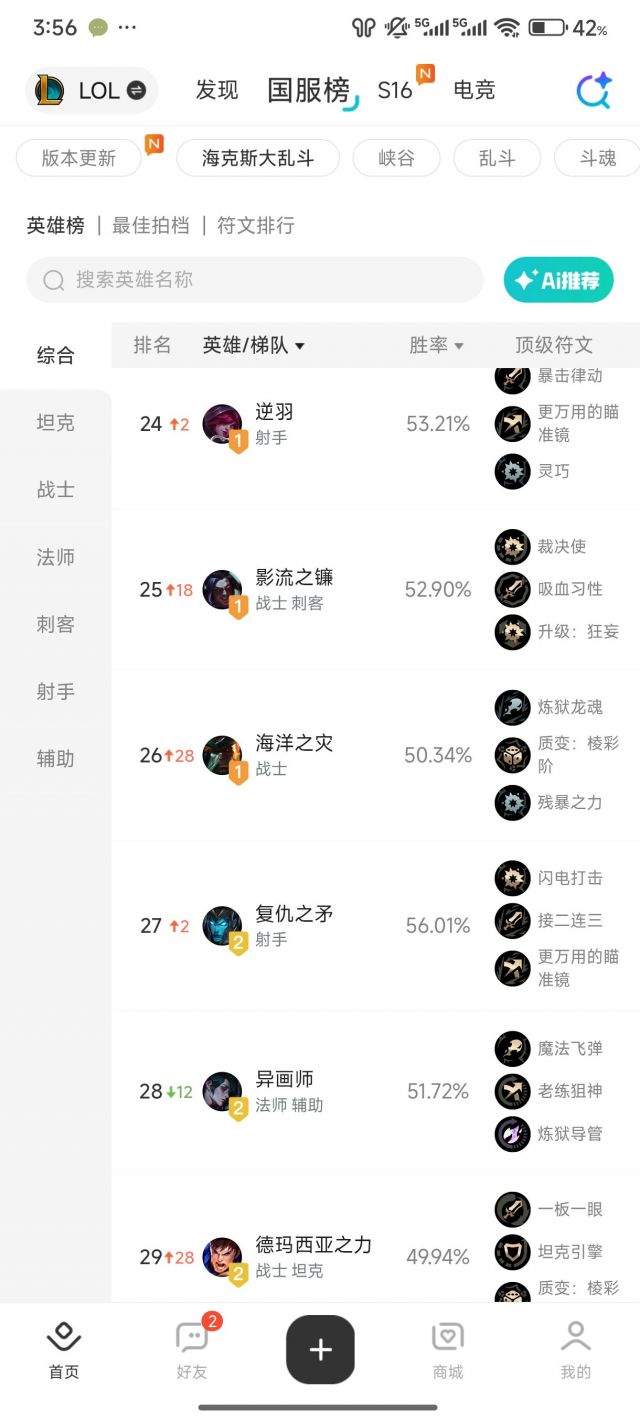Open the S16 tab
Viewport: 640px width, 1422px height.
[396, 91]
